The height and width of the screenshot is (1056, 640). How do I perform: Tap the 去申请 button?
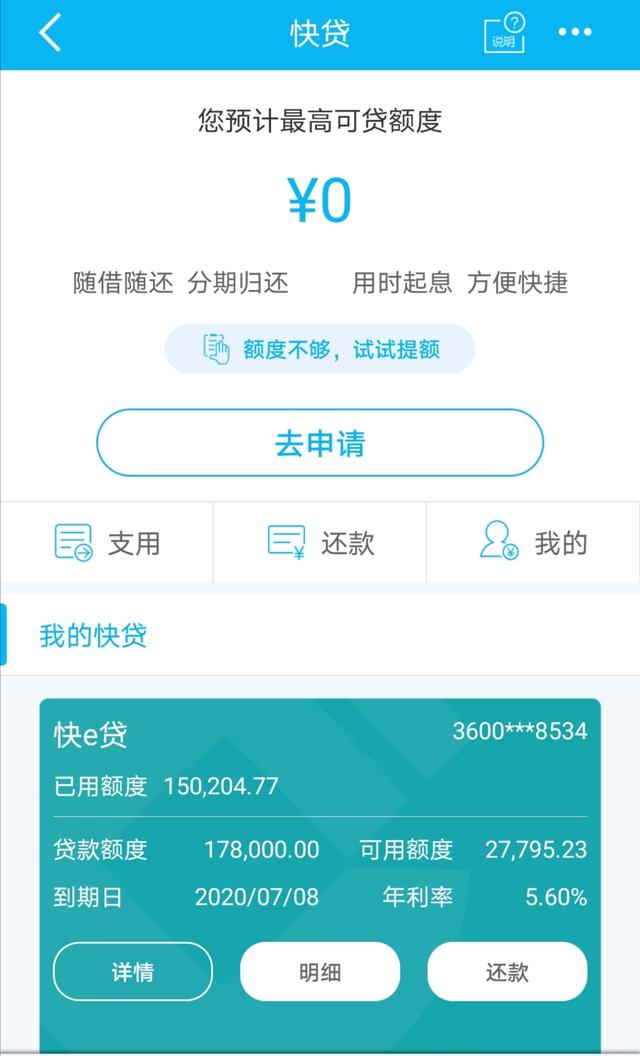320,443
